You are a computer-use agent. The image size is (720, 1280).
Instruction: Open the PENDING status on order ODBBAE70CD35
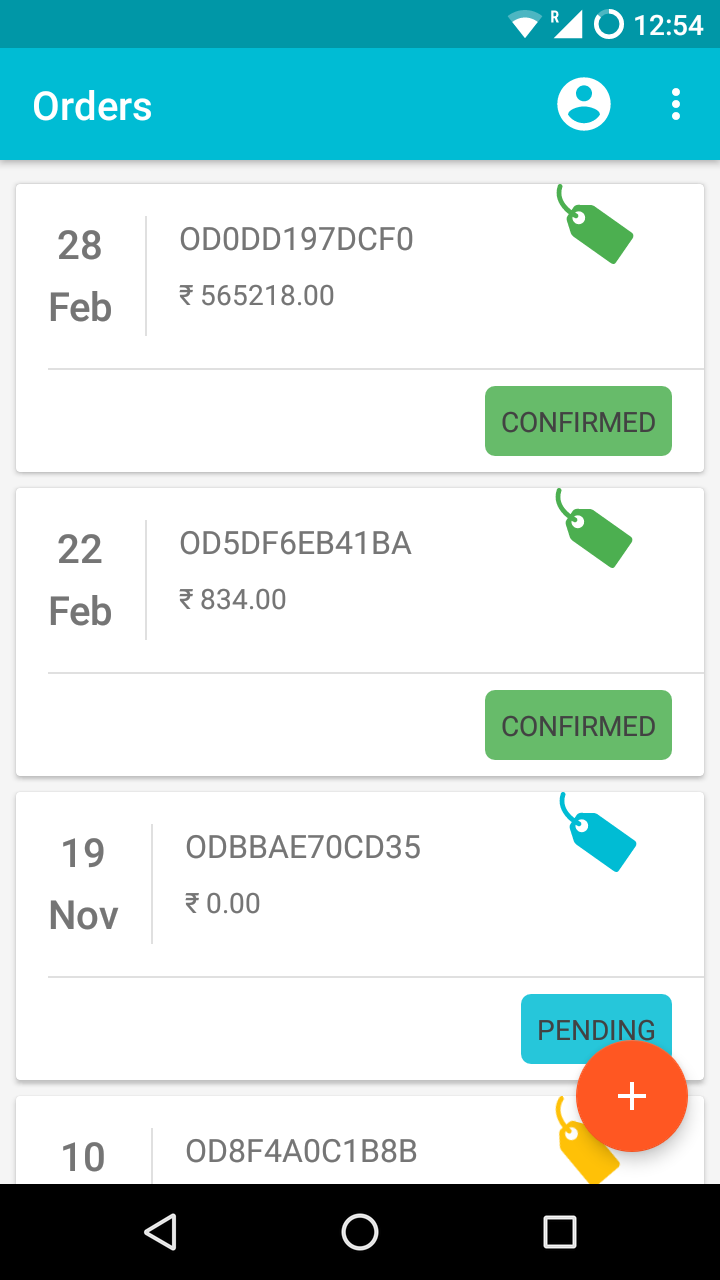pyautogui.click(x=596, y=1029)
